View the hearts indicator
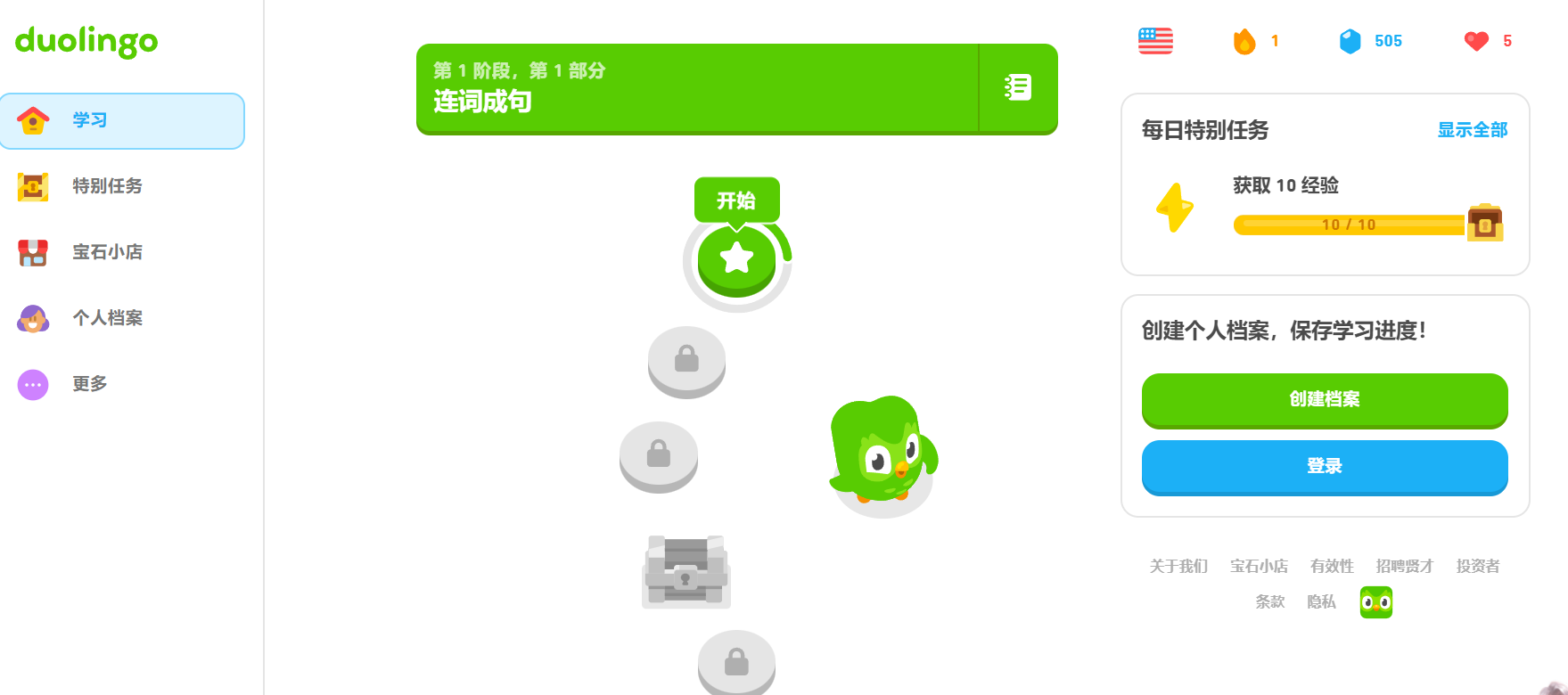Viewport: 1568px width, 695px height. pos(1488,41)
